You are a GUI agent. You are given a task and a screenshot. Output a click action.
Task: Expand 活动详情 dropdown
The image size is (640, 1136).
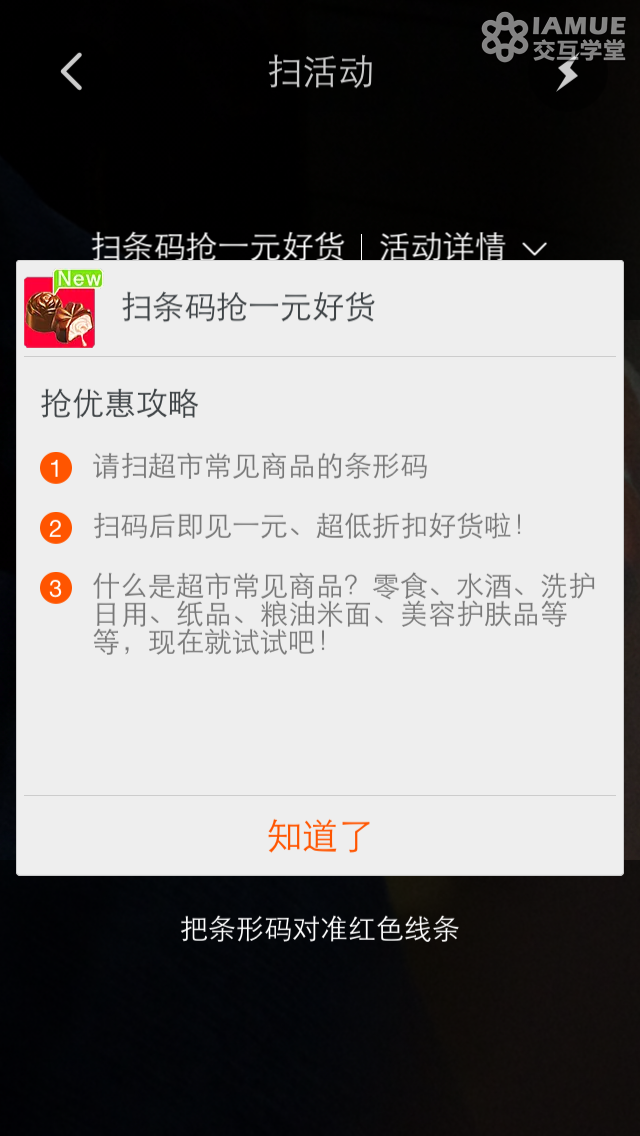pyautogui.click(x=464, y=248)
